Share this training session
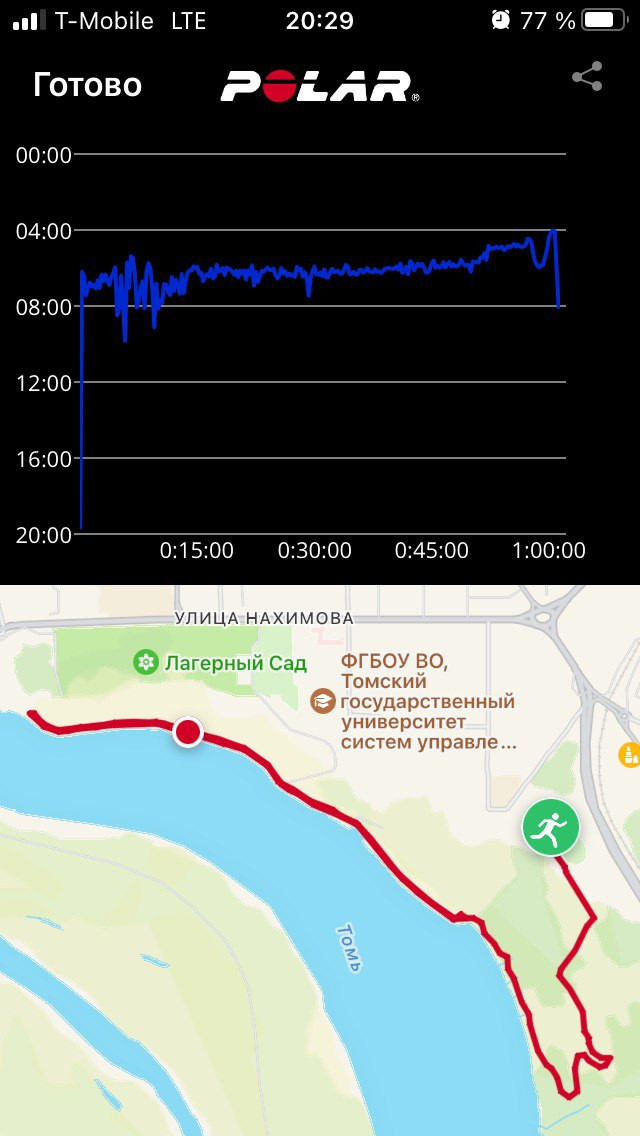This screenshot has width=640, height=1136. (x=587, y=76)
